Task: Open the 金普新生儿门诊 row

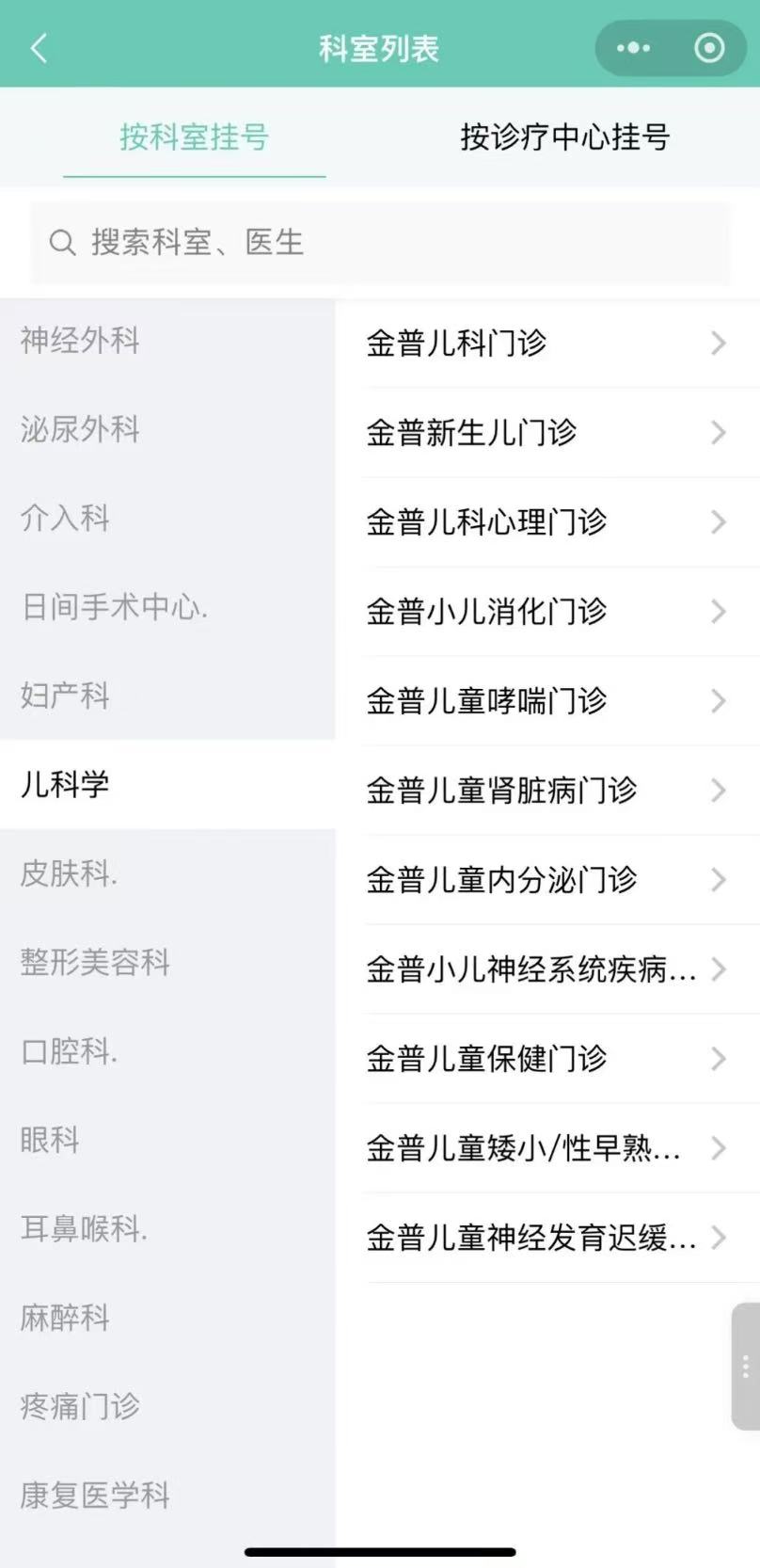Action: tap(546, 433)
